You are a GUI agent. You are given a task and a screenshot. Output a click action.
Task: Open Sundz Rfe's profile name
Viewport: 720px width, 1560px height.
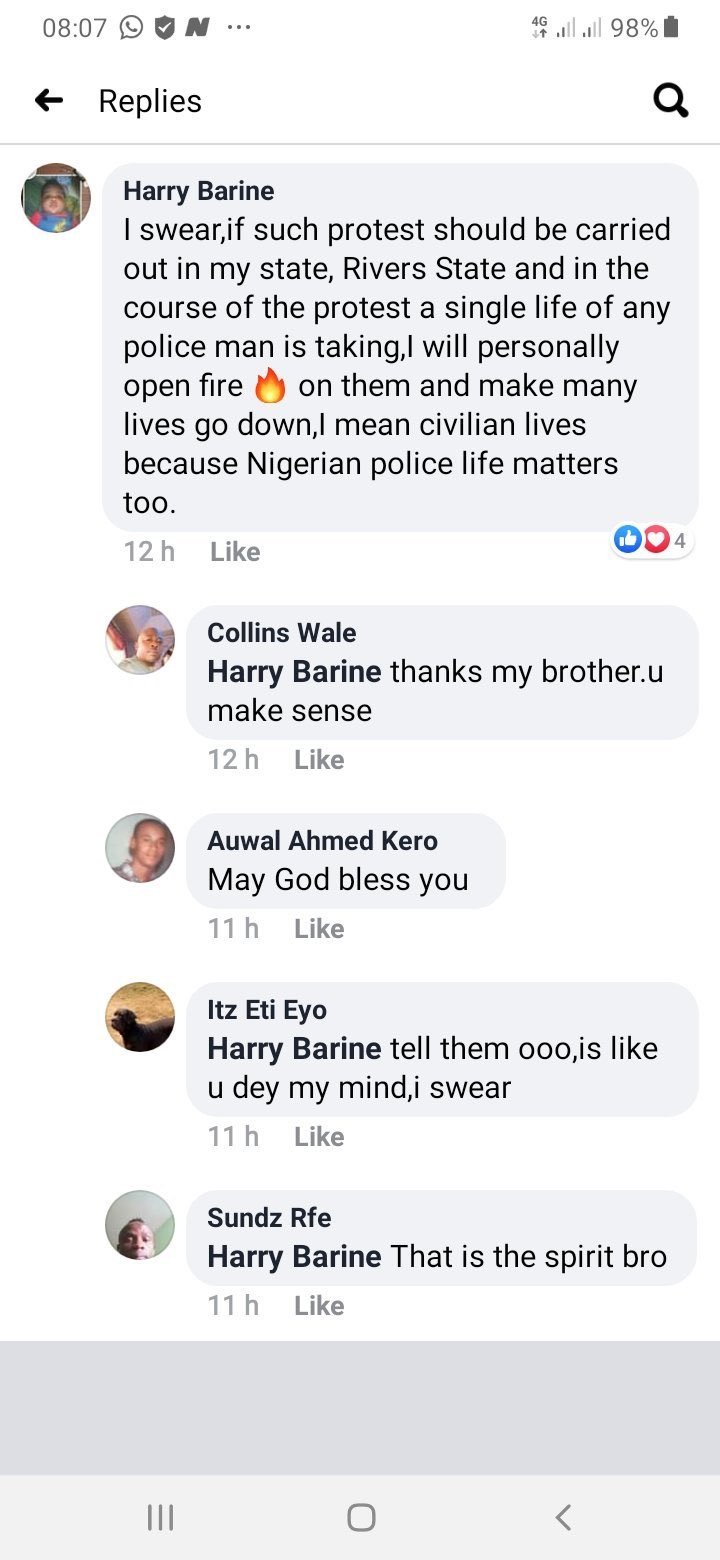pos(269,1218)
